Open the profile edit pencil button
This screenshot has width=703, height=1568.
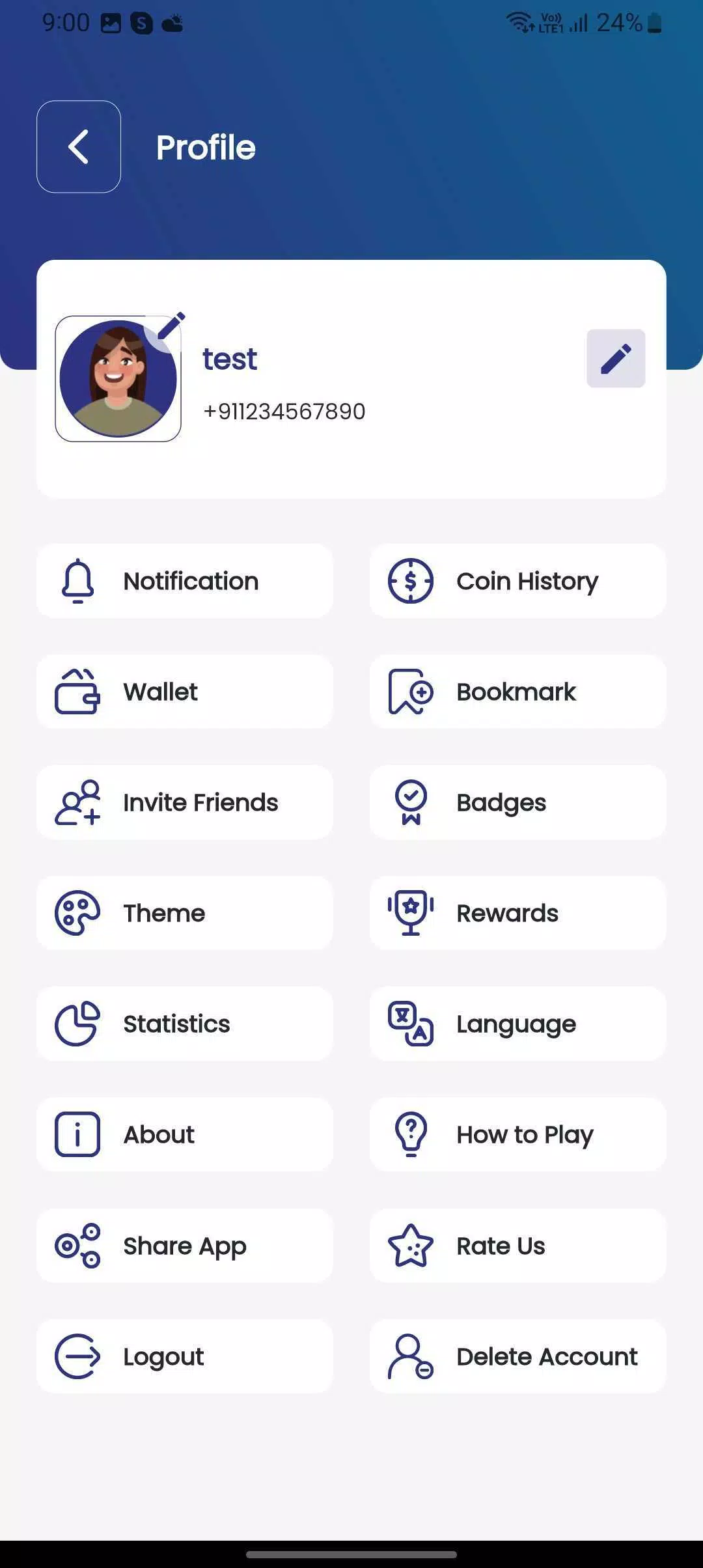point(615,358)
